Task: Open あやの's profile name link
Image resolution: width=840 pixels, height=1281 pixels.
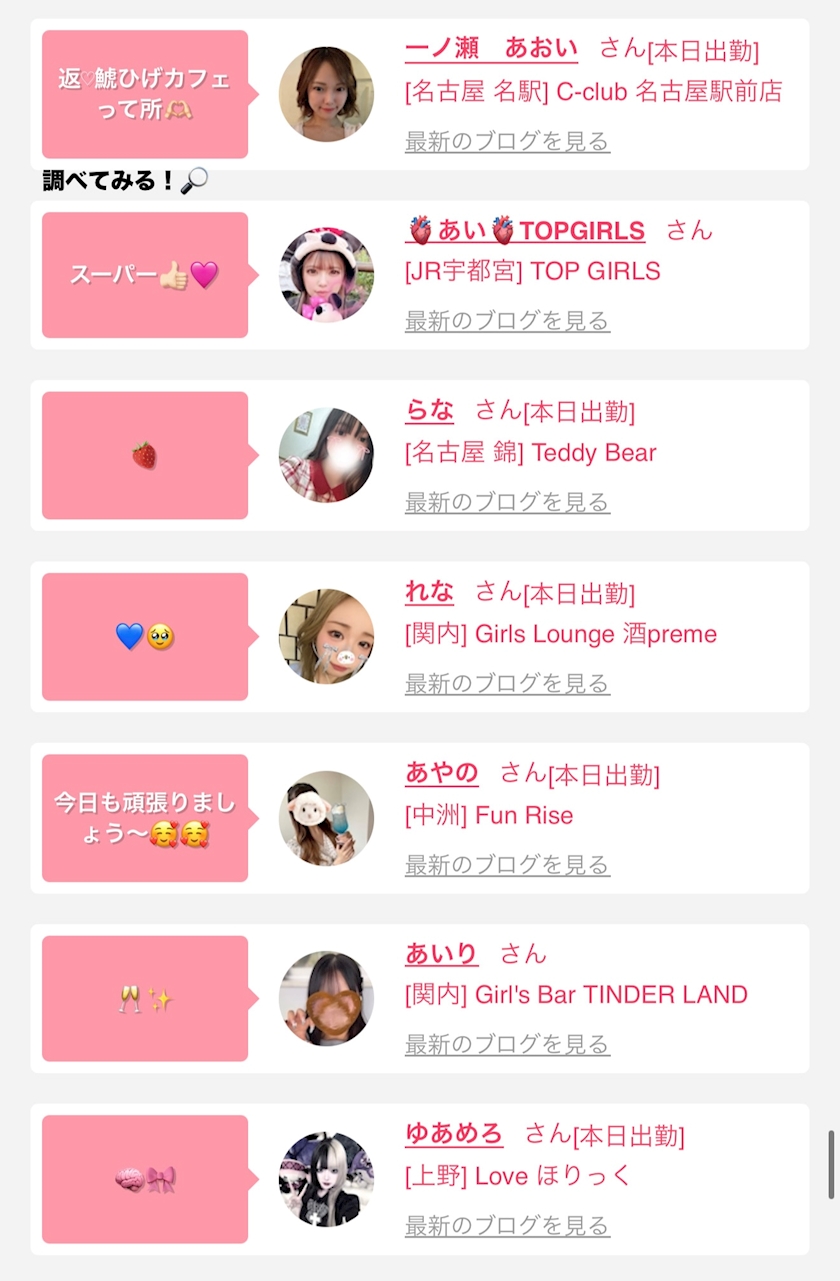Action: pos(441,772)
